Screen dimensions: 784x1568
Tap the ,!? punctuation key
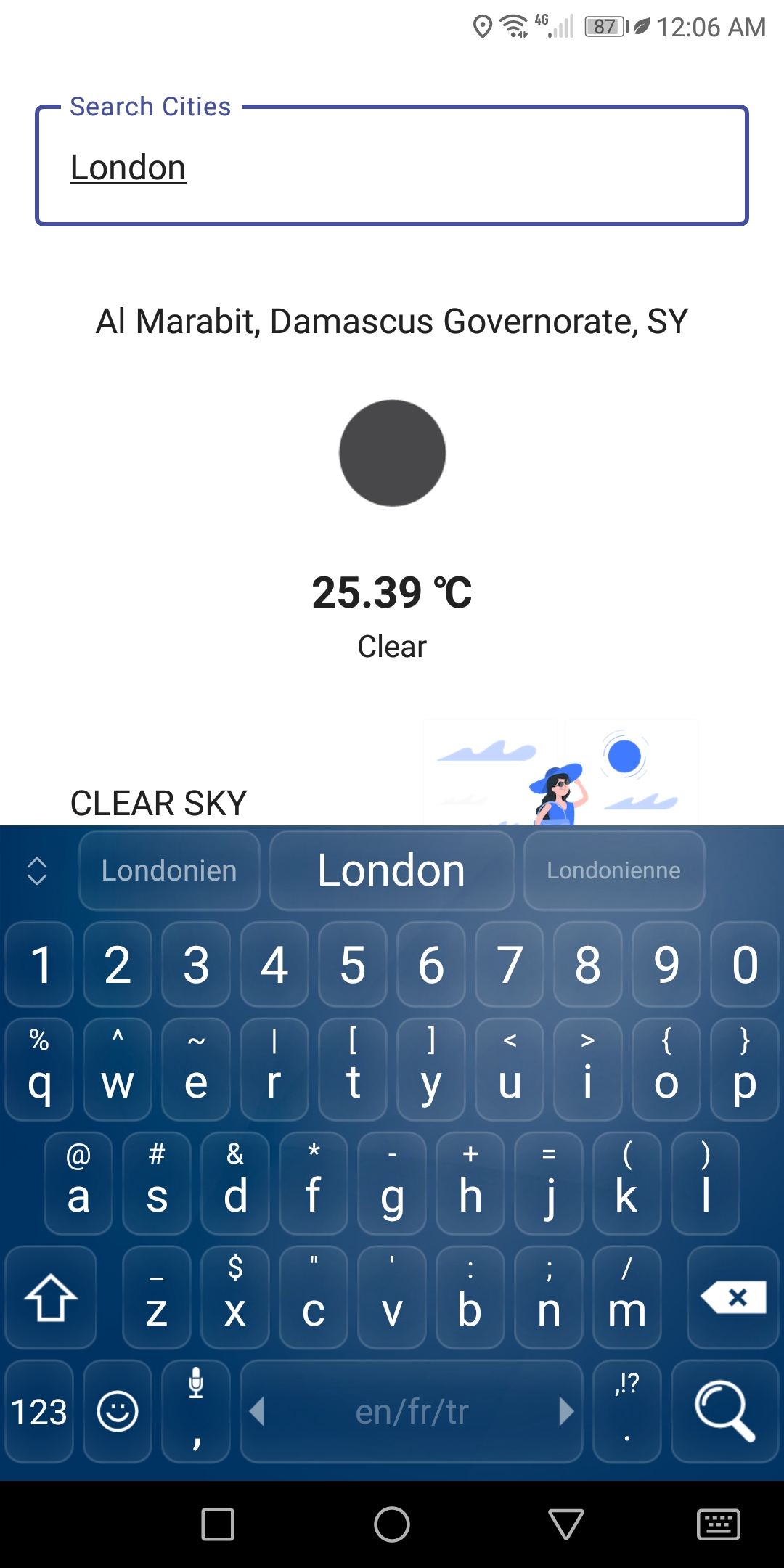point(626,1411)
